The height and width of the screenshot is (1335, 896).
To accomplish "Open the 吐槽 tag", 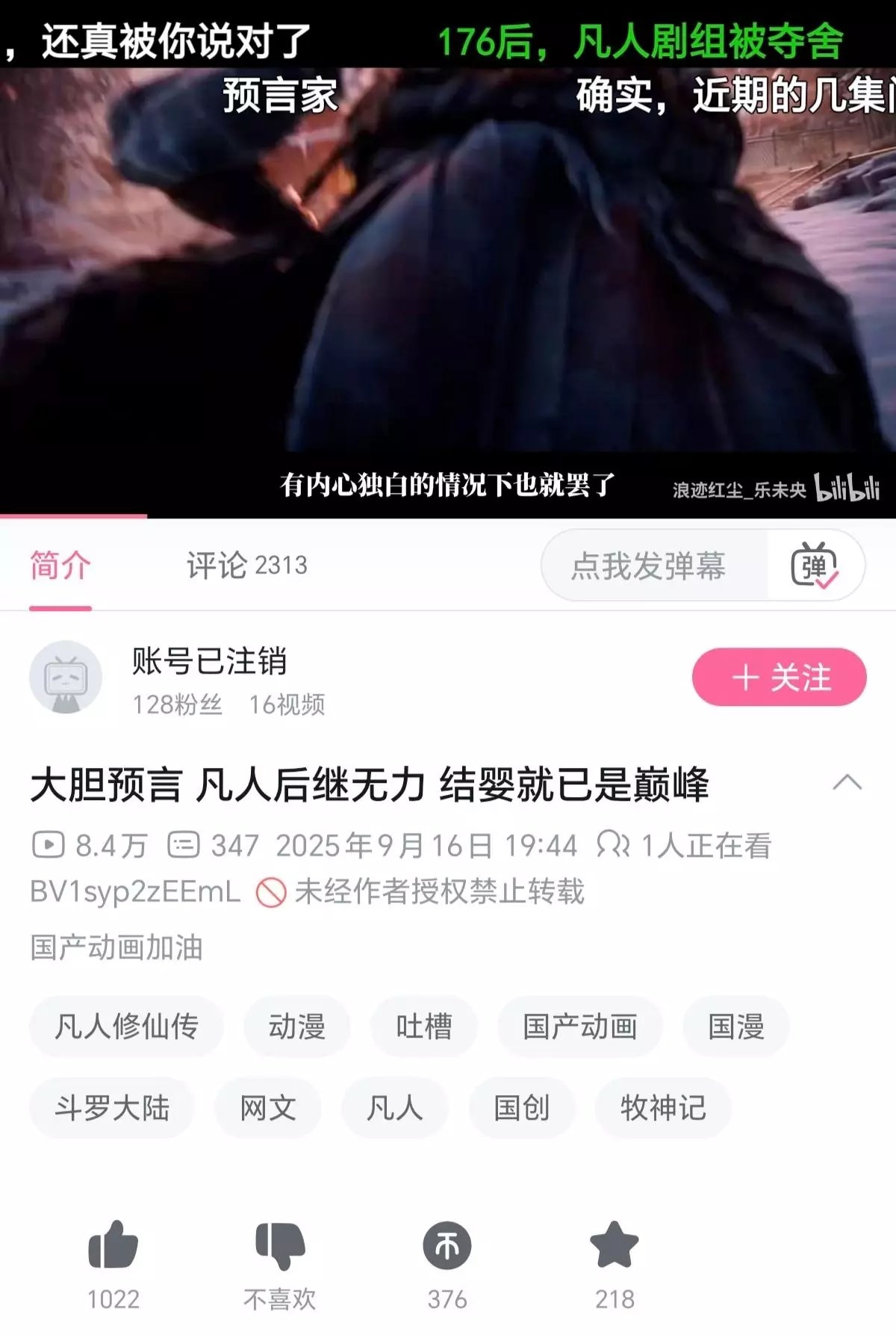I will (424, 1026).
